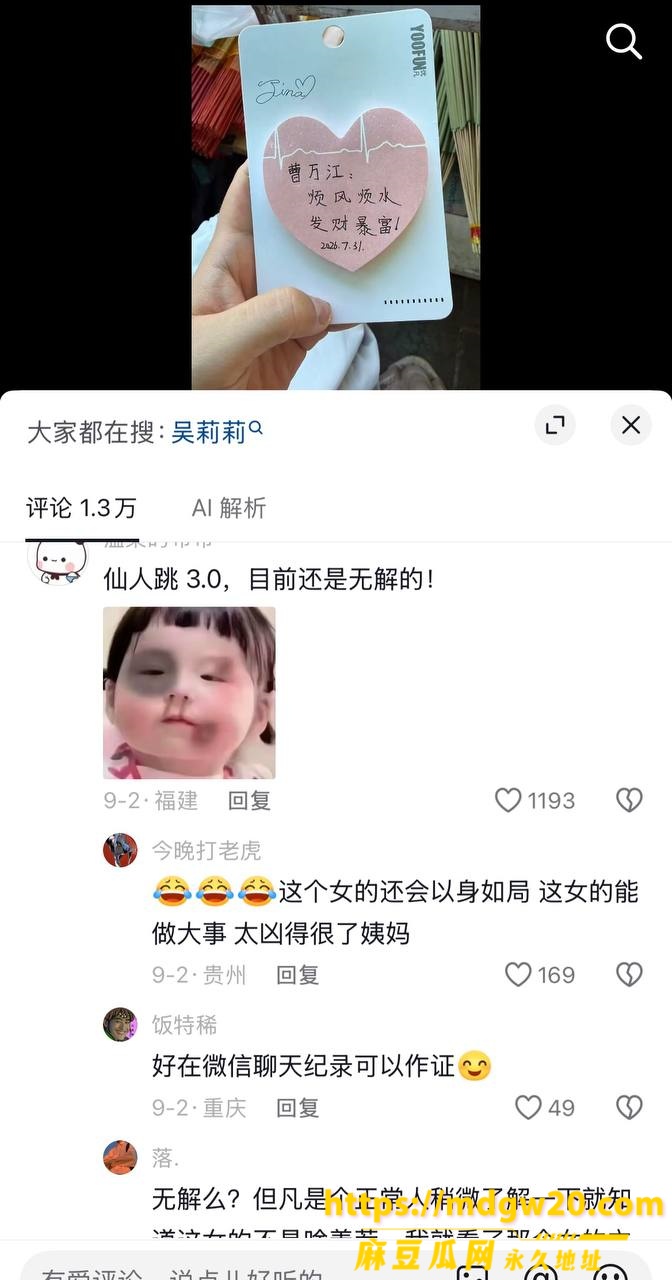Expand the comments panel to full screen
Screen dimensions: 672x1280
click(x=554, y=426)
